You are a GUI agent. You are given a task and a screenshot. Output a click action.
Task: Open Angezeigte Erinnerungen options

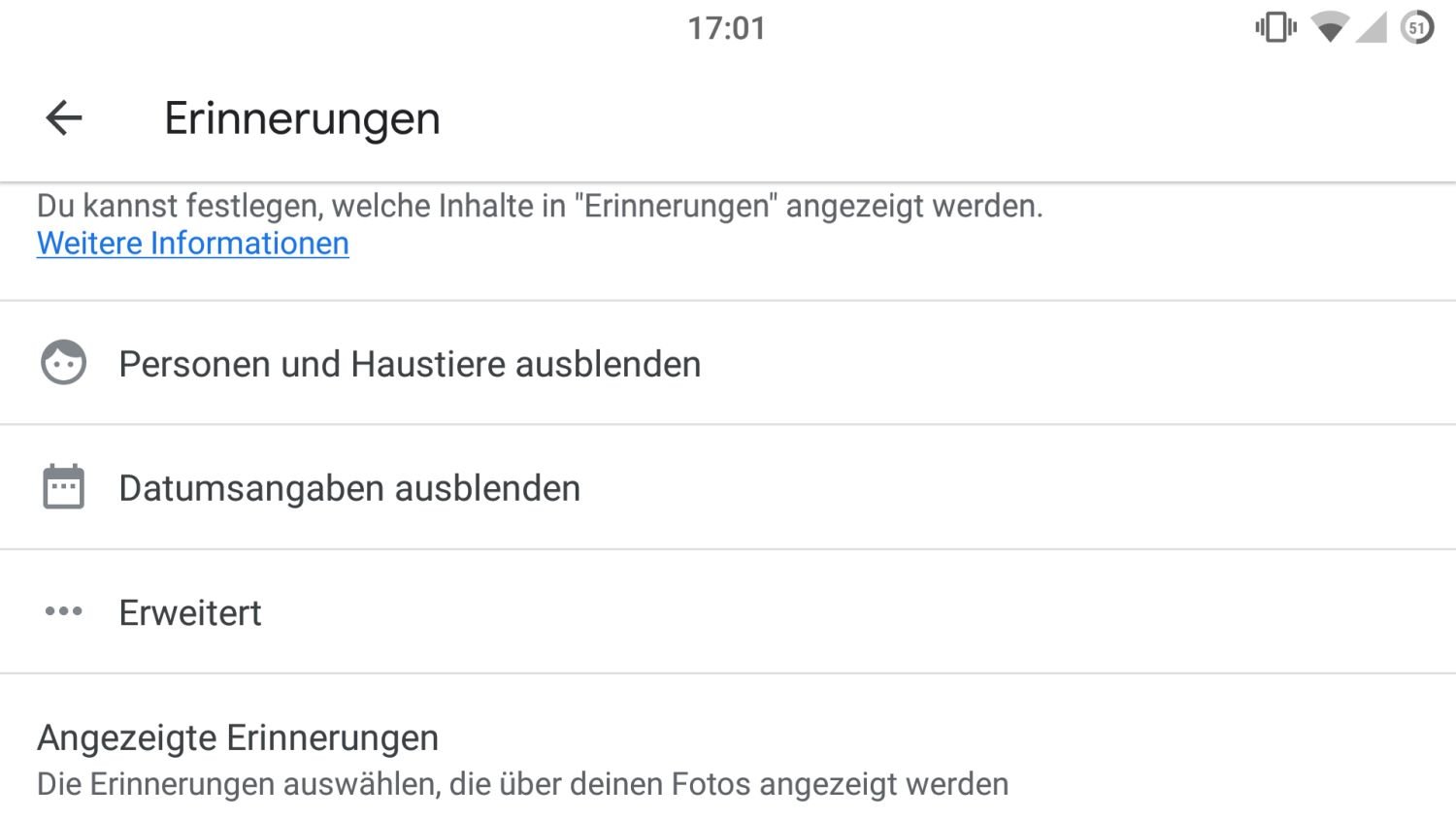238,739
